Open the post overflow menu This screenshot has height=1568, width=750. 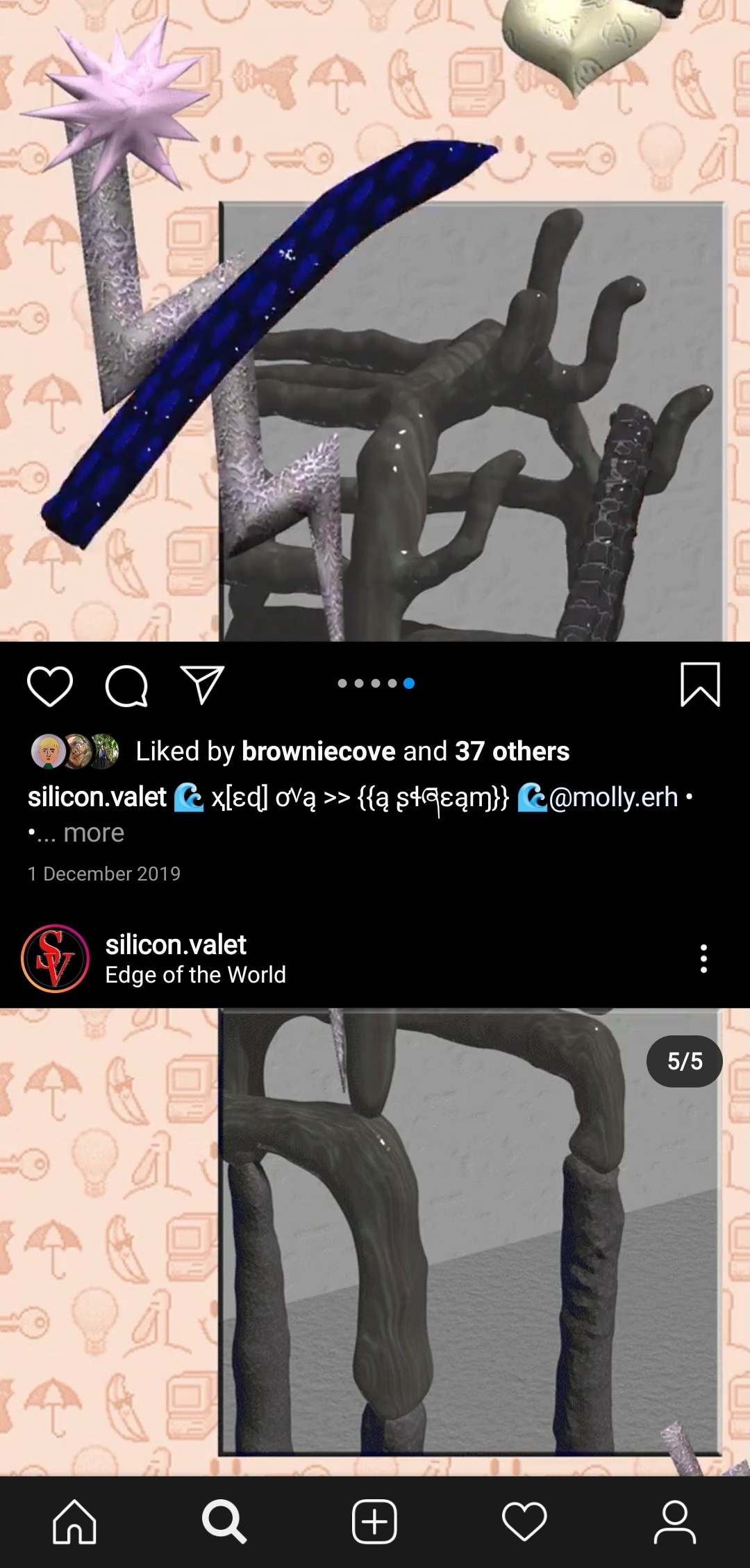click(703, 958)
